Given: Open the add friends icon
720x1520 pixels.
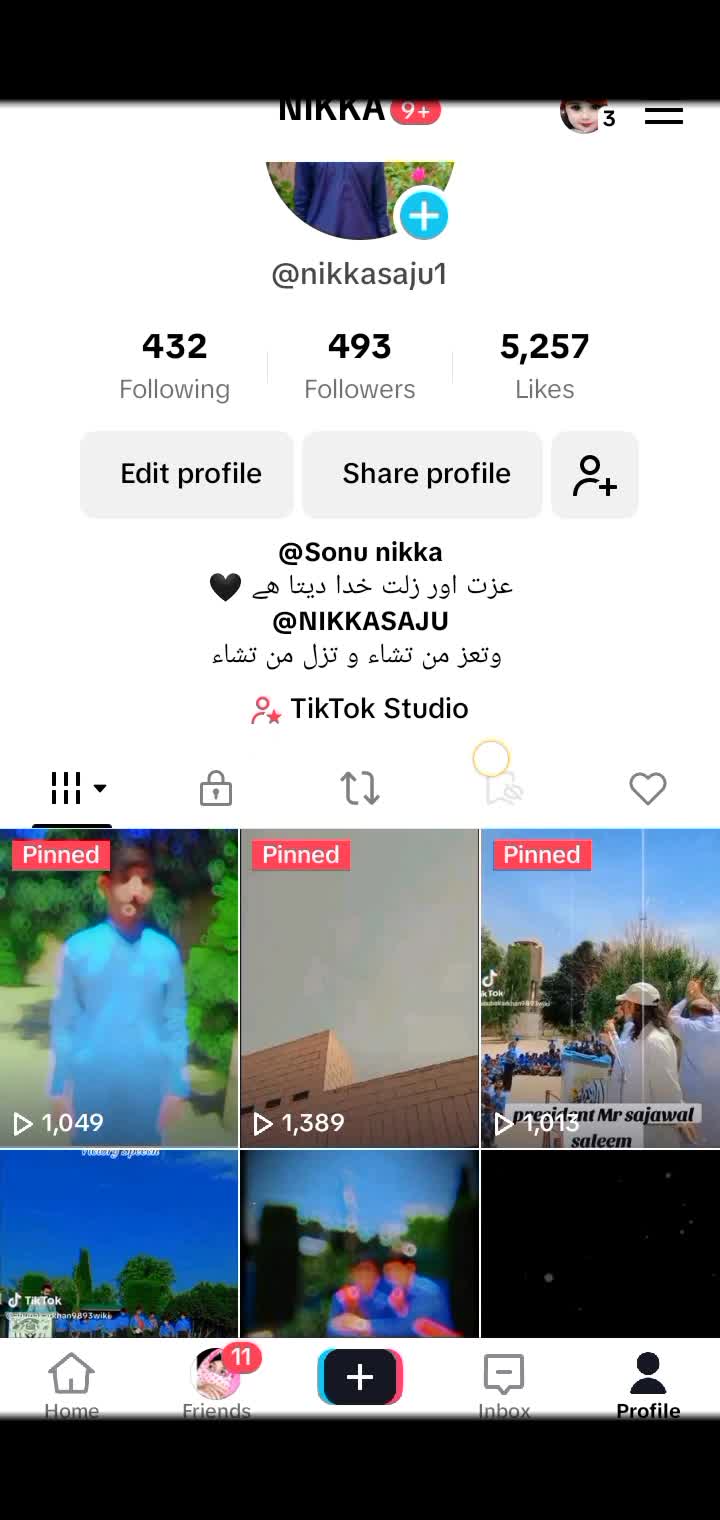Looking at the screenshot, I should pyautogui.click(x=595, y=475).
